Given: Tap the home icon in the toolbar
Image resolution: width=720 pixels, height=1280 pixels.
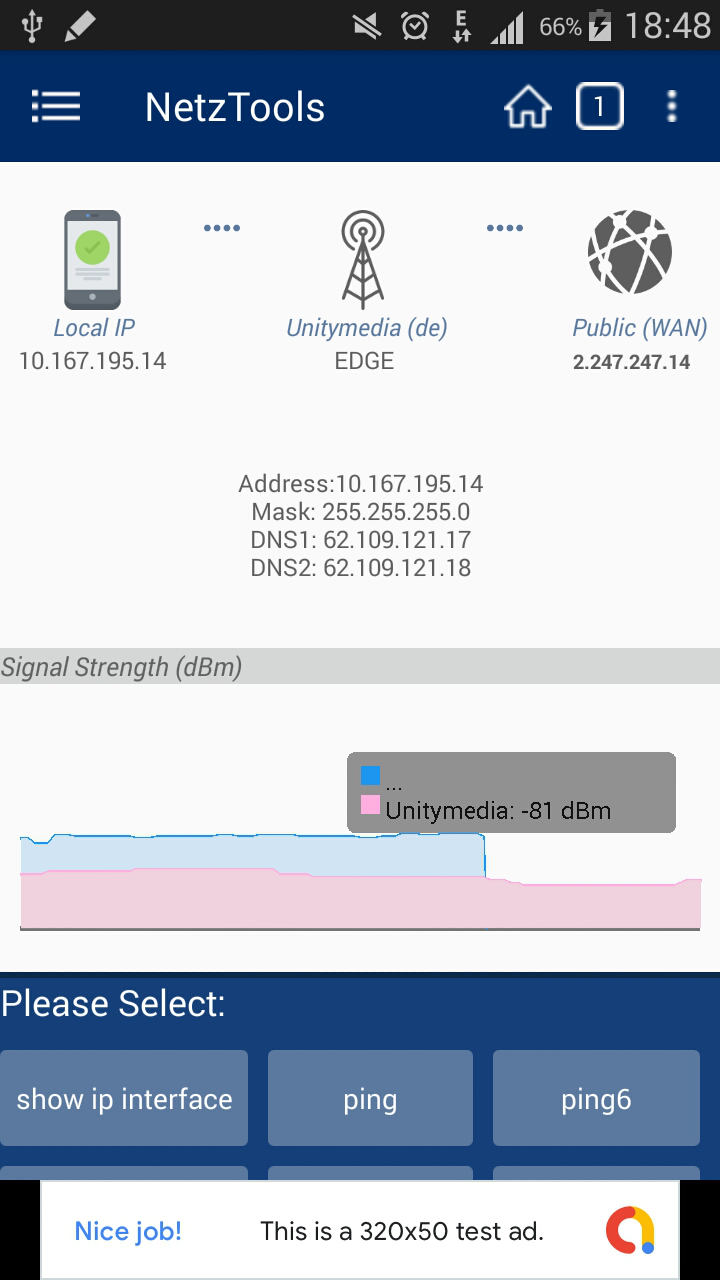Looking at the screenshot, I should coord(527,106).
